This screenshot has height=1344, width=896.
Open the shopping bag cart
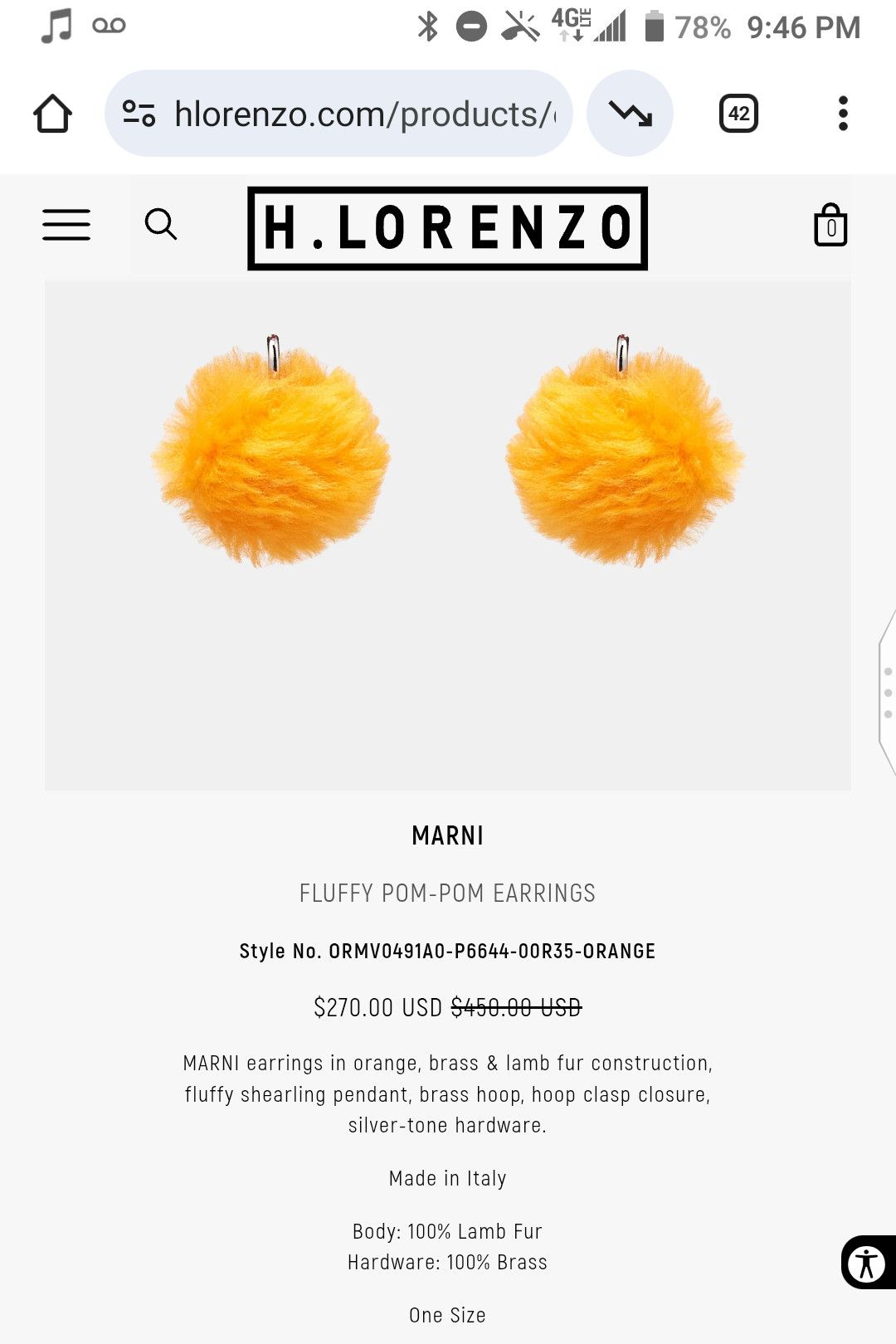click(x=830, y=225)
